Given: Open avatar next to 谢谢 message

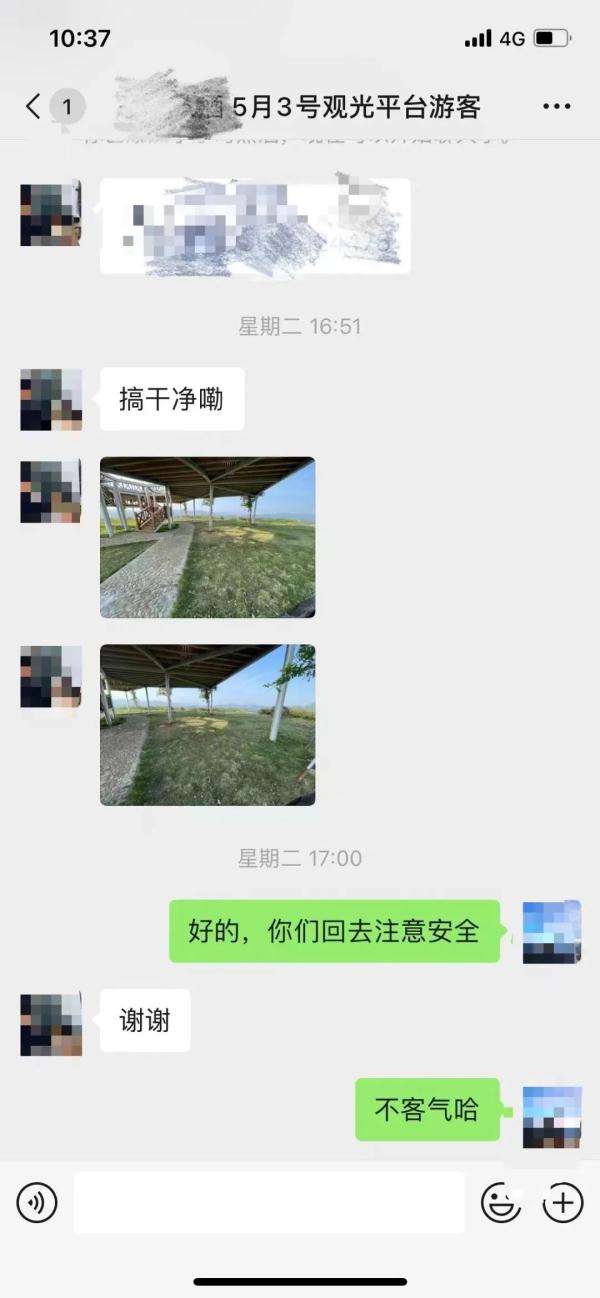Looking at the screenshot, I should [x=51, y=1024].
